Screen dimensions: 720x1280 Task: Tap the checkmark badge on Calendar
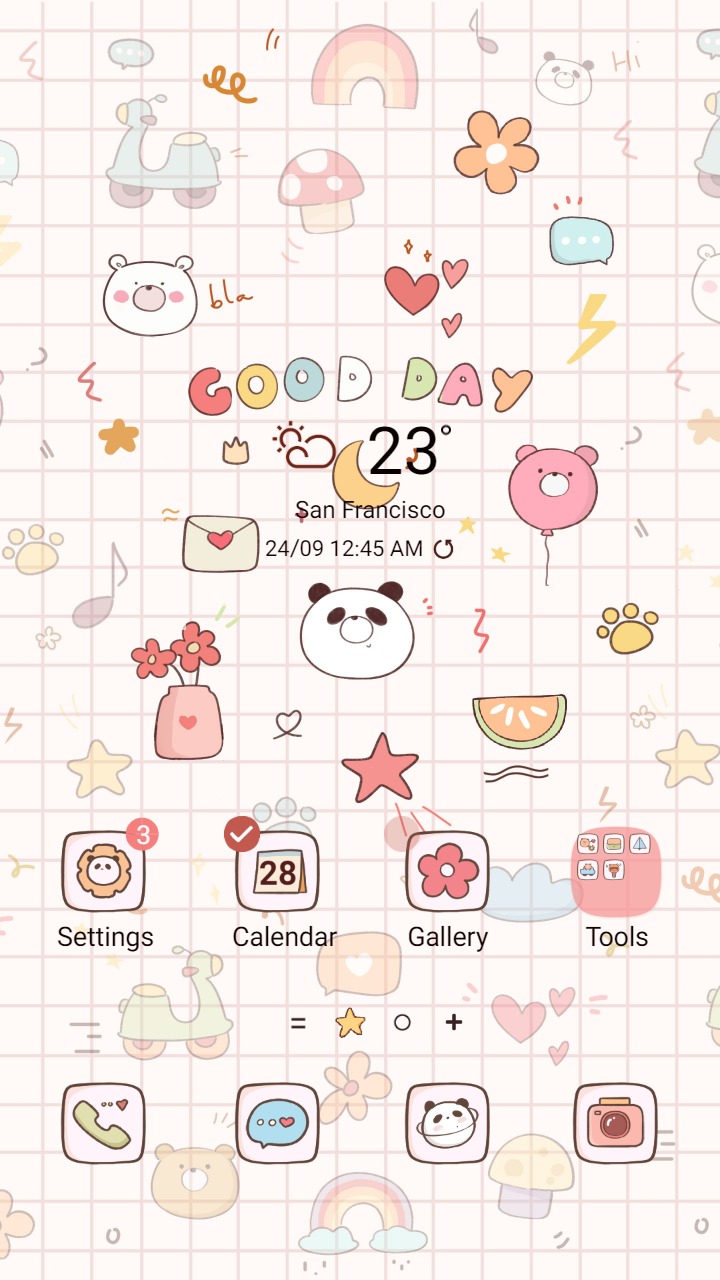coord(241,831)
